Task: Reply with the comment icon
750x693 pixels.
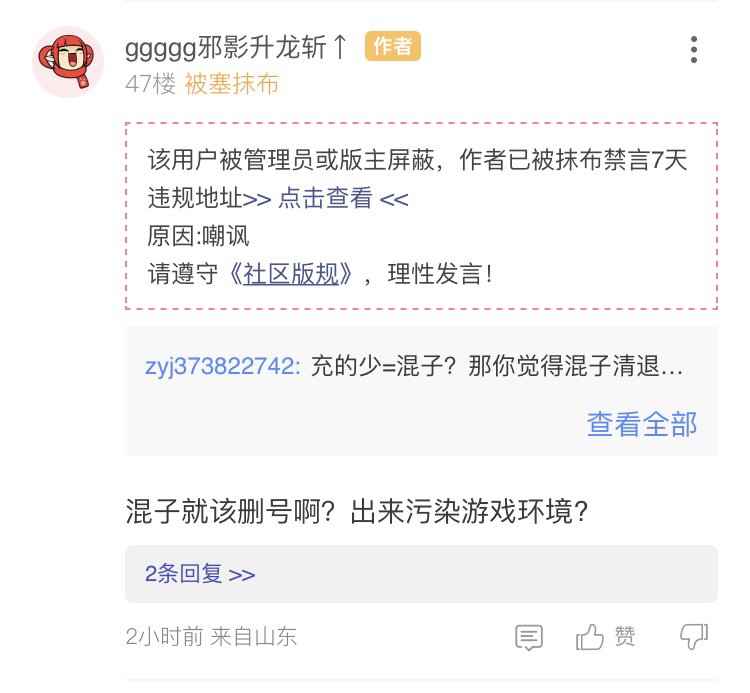Action: click(529, 637)
